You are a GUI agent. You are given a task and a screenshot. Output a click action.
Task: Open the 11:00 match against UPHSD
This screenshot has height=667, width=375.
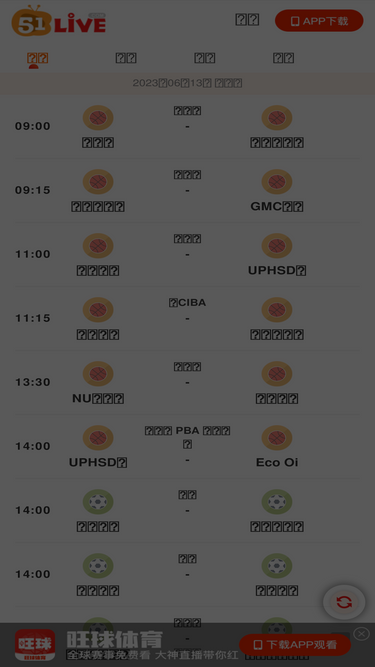pos(188,254)
